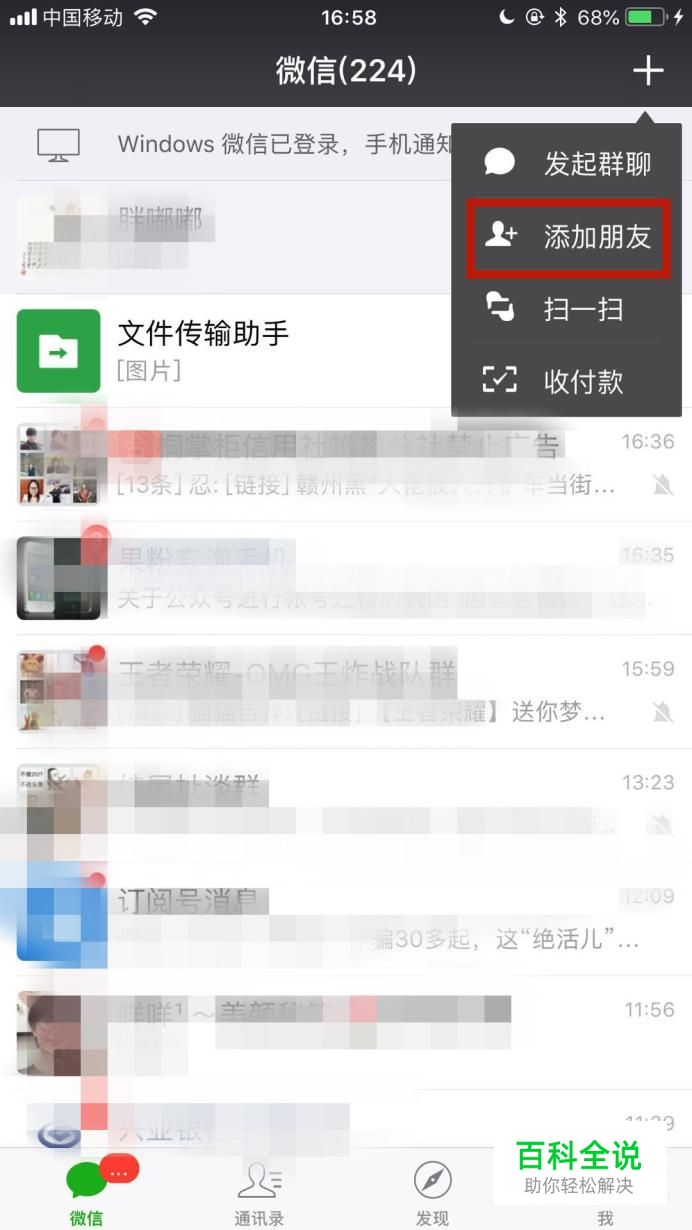This screenshot has height=1230, width=692.
Task: Choose 添加朋友 from the dropdown menu
Action: click(x=567, y=236)
